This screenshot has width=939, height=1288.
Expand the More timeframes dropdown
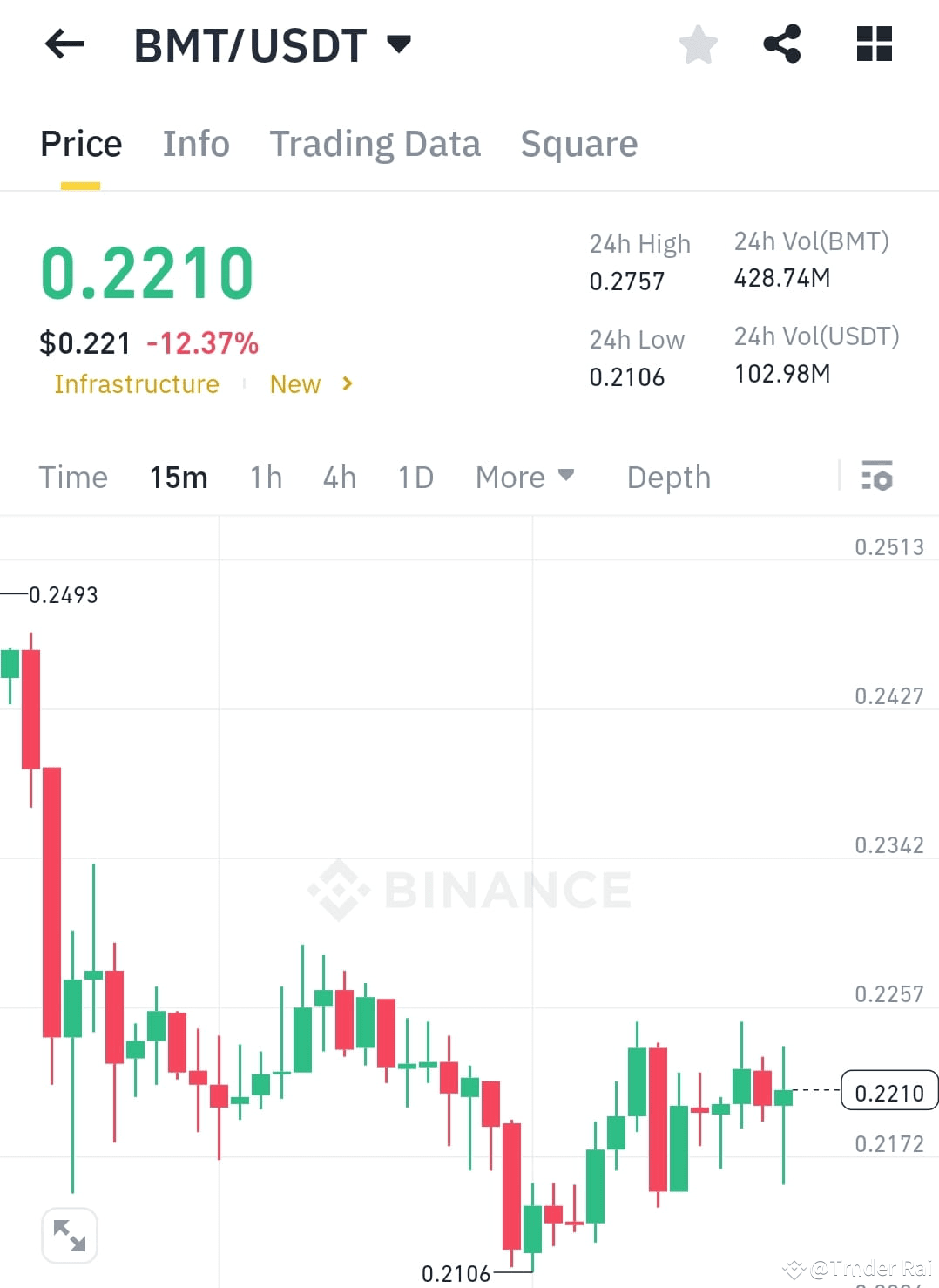click(x=524, y=477)
